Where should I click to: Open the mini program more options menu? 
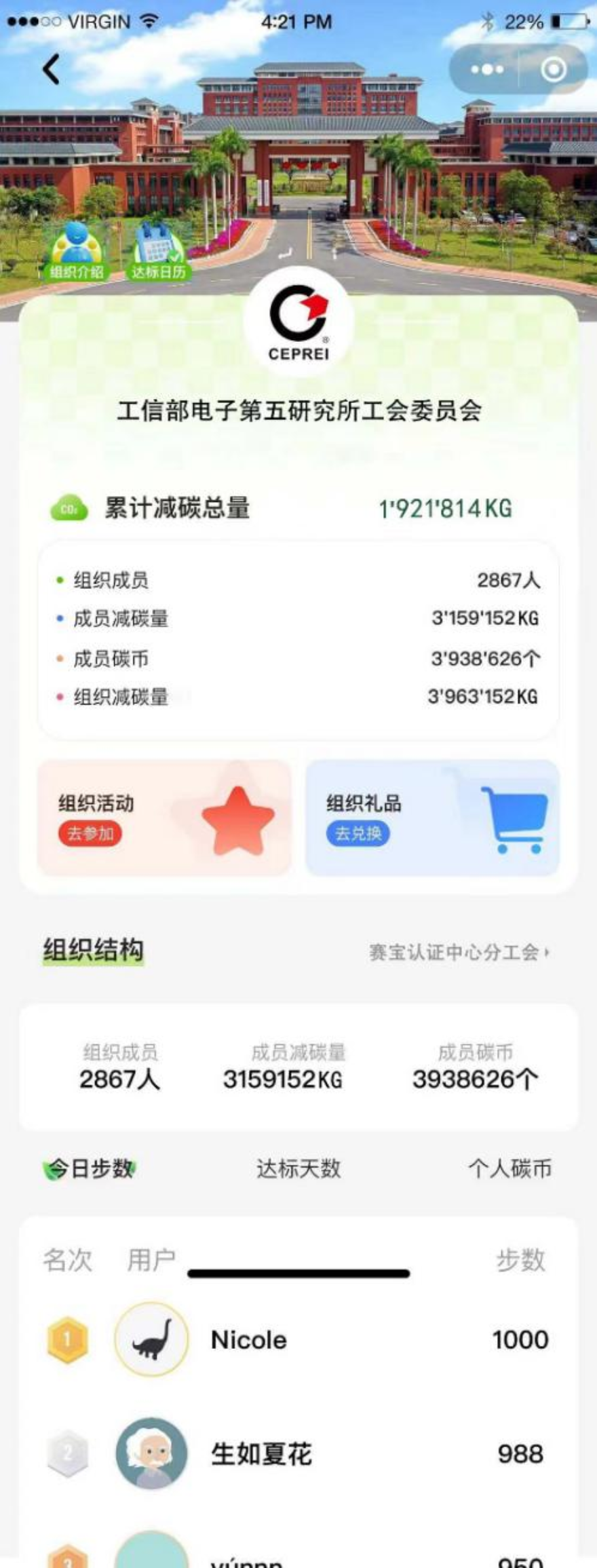click(487, 69)
